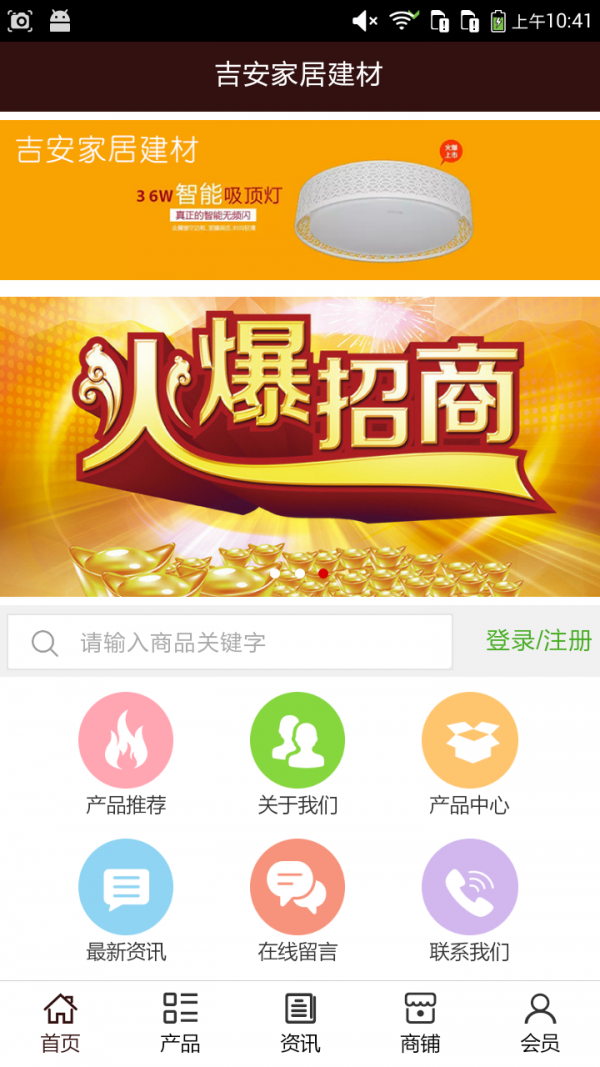Switch to the 首页 home tab
600x1067 pixels.
point(60,1023)
